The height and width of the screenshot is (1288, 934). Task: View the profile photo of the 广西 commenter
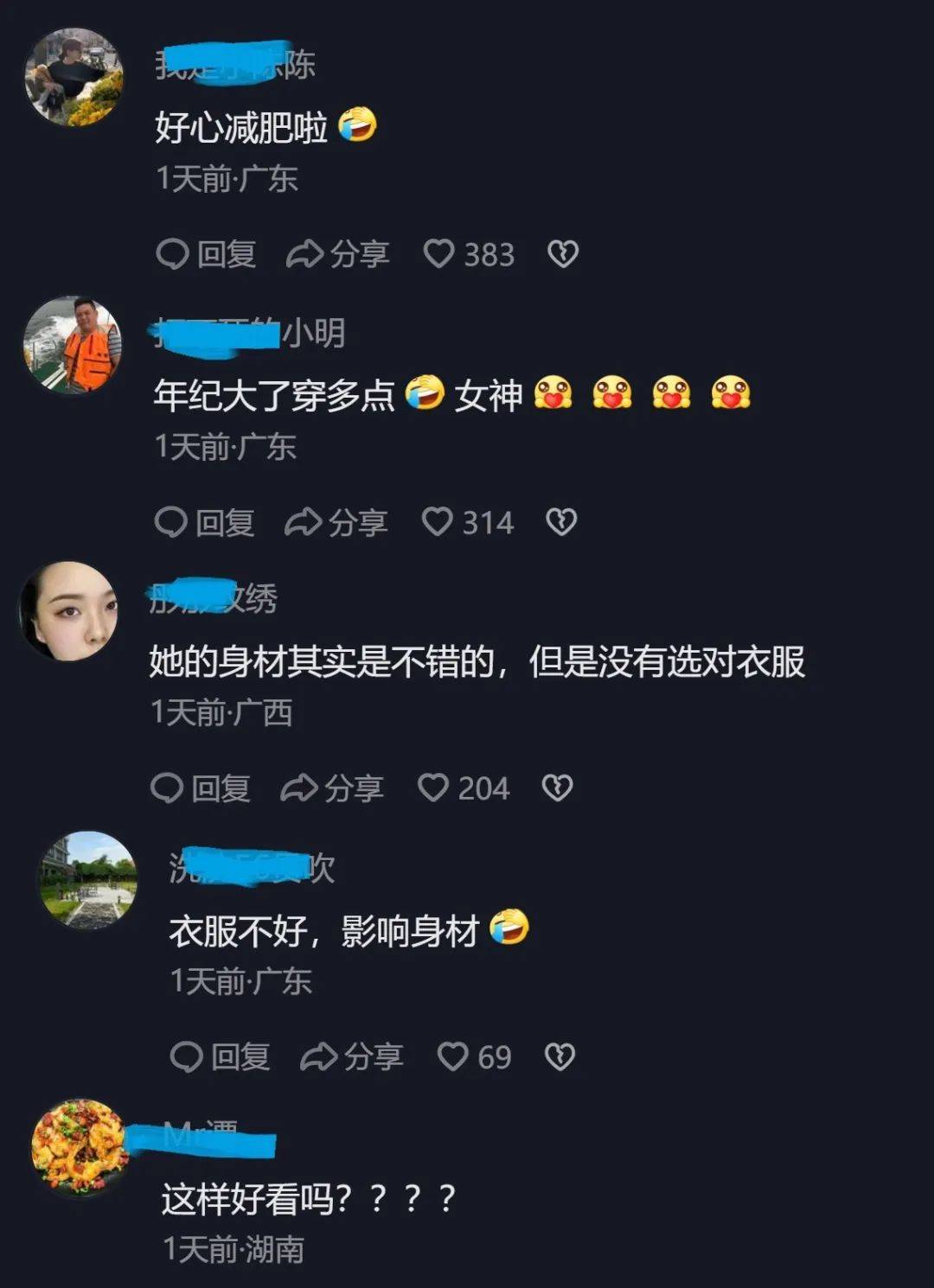coord(69,611)
